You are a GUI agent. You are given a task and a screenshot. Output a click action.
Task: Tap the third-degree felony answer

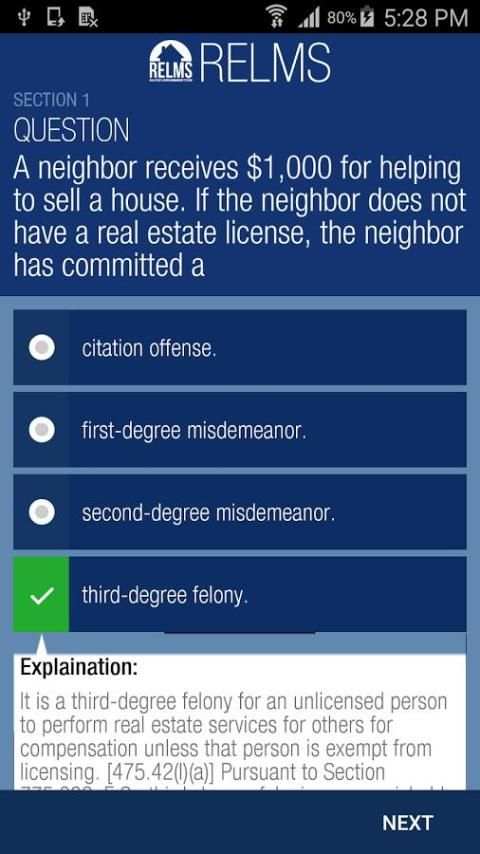240,594
